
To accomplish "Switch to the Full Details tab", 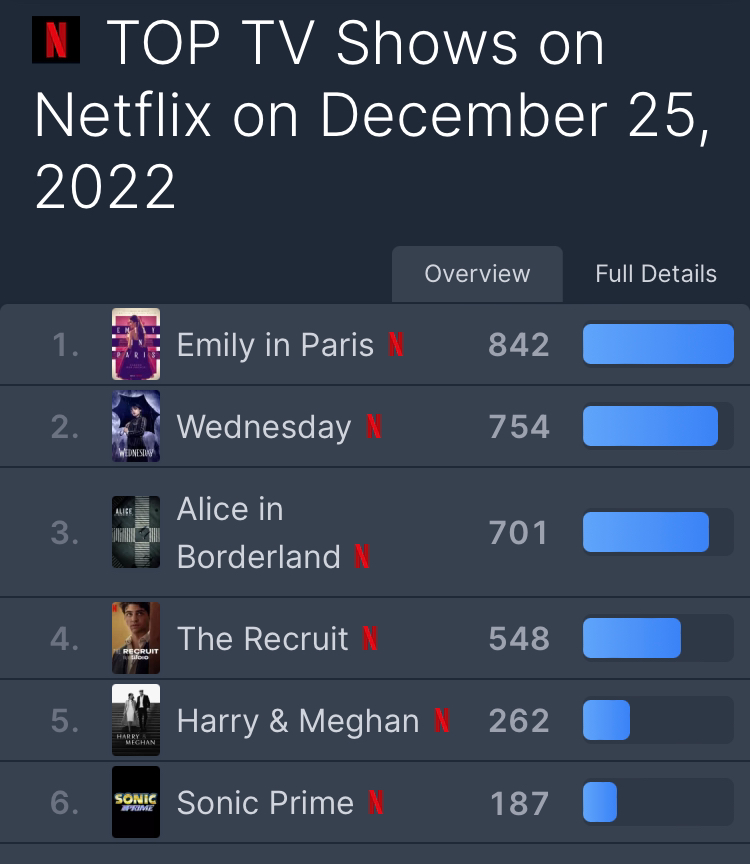I will click(655, 274).
